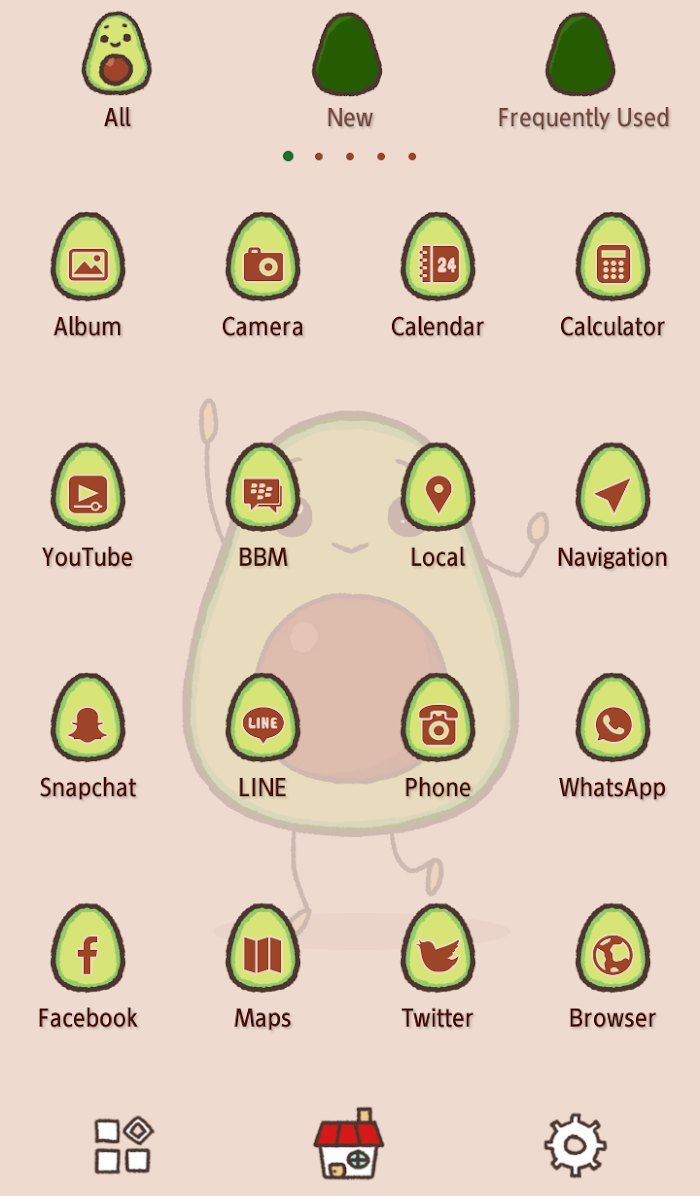Image resolution: width=700 pixels, height=1196 pixels.
Task: Open settings with the gear icon
Action: tap(576, 1145)
